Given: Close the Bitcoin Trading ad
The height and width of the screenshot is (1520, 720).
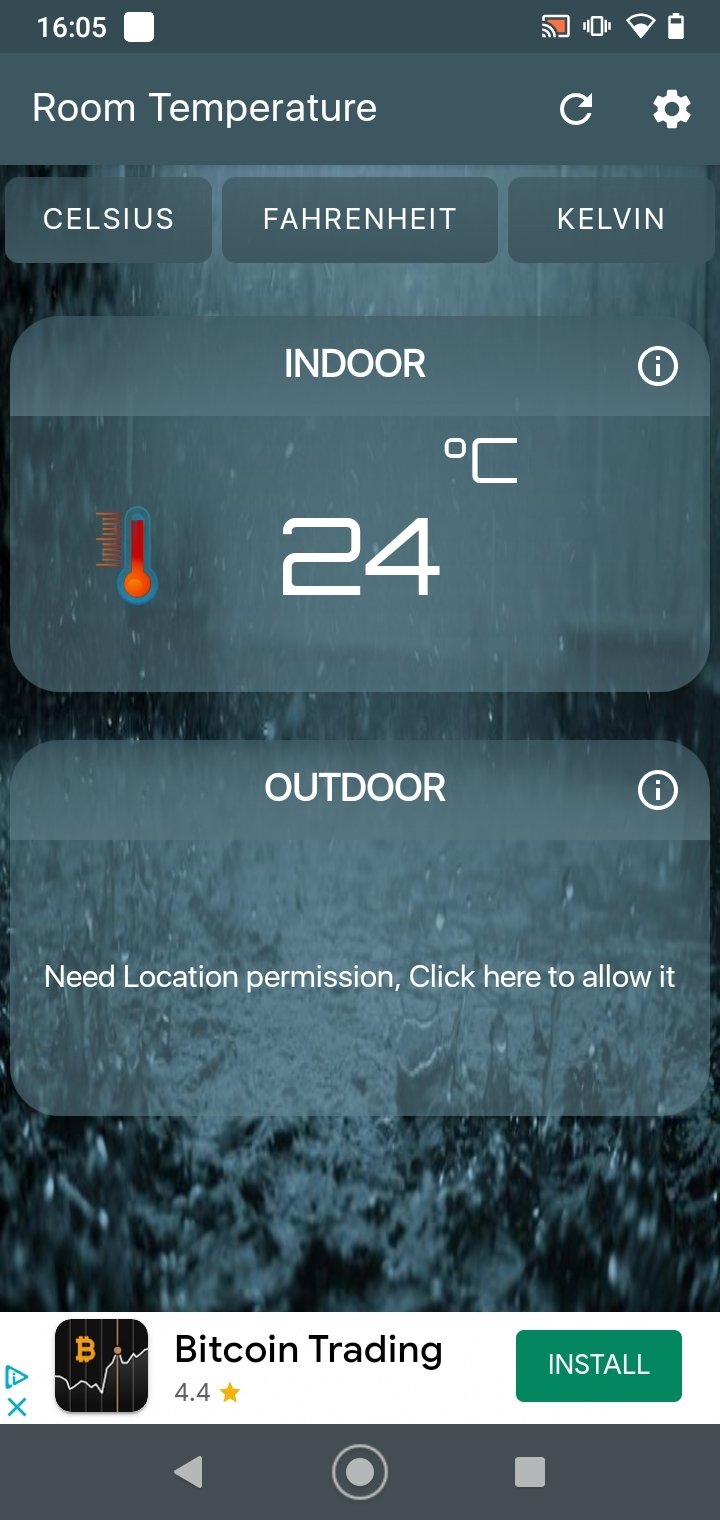Looking at the screenshot, I should click(17, 1406).
